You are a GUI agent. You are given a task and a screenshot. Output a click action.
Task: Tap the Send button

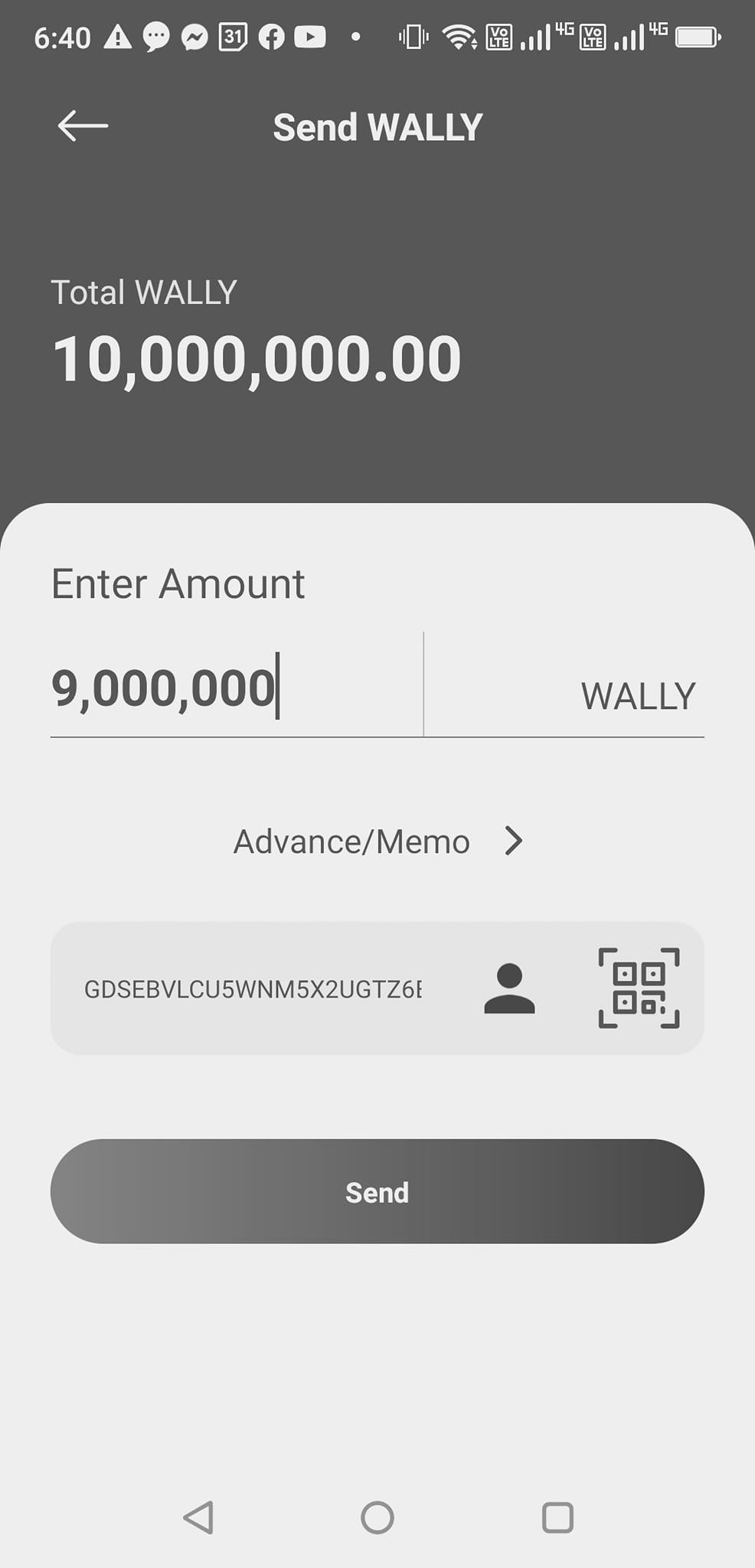377,1191
